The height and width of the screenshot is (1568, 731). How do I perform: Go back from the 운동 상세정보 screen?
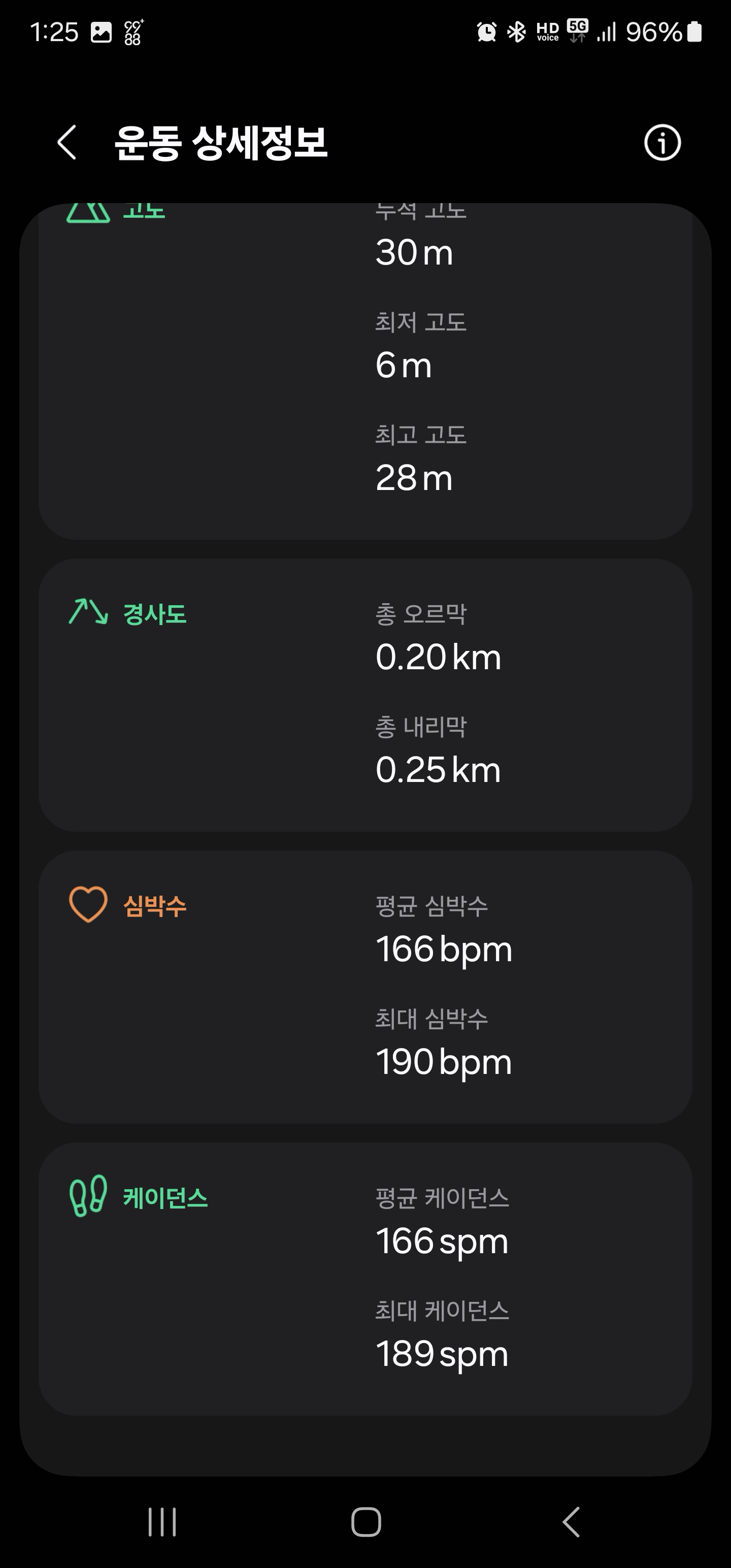pyautogui.click(x=67, y=143)
